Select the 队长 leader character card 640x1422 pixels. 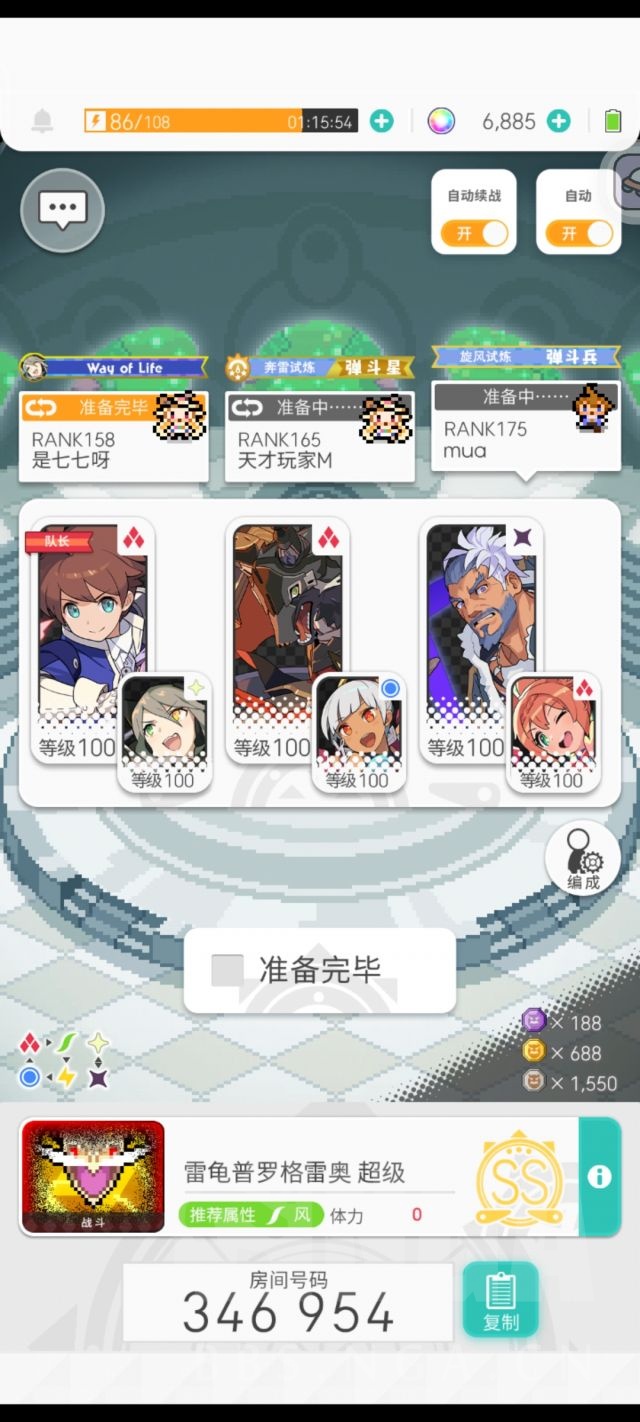[x=92, y=640]
